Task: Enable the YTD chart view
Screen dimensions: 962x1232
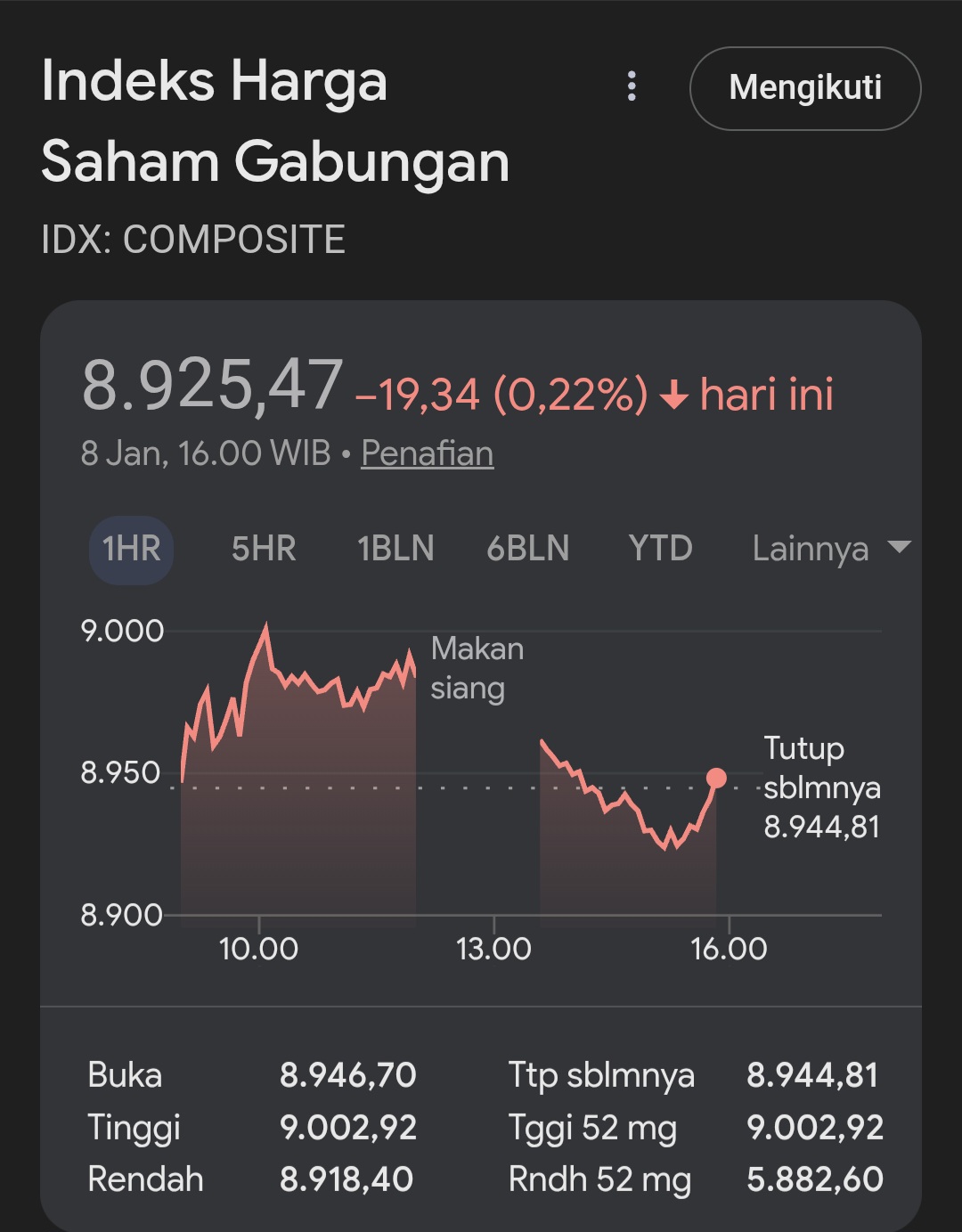Action: [x=659, y=550]
